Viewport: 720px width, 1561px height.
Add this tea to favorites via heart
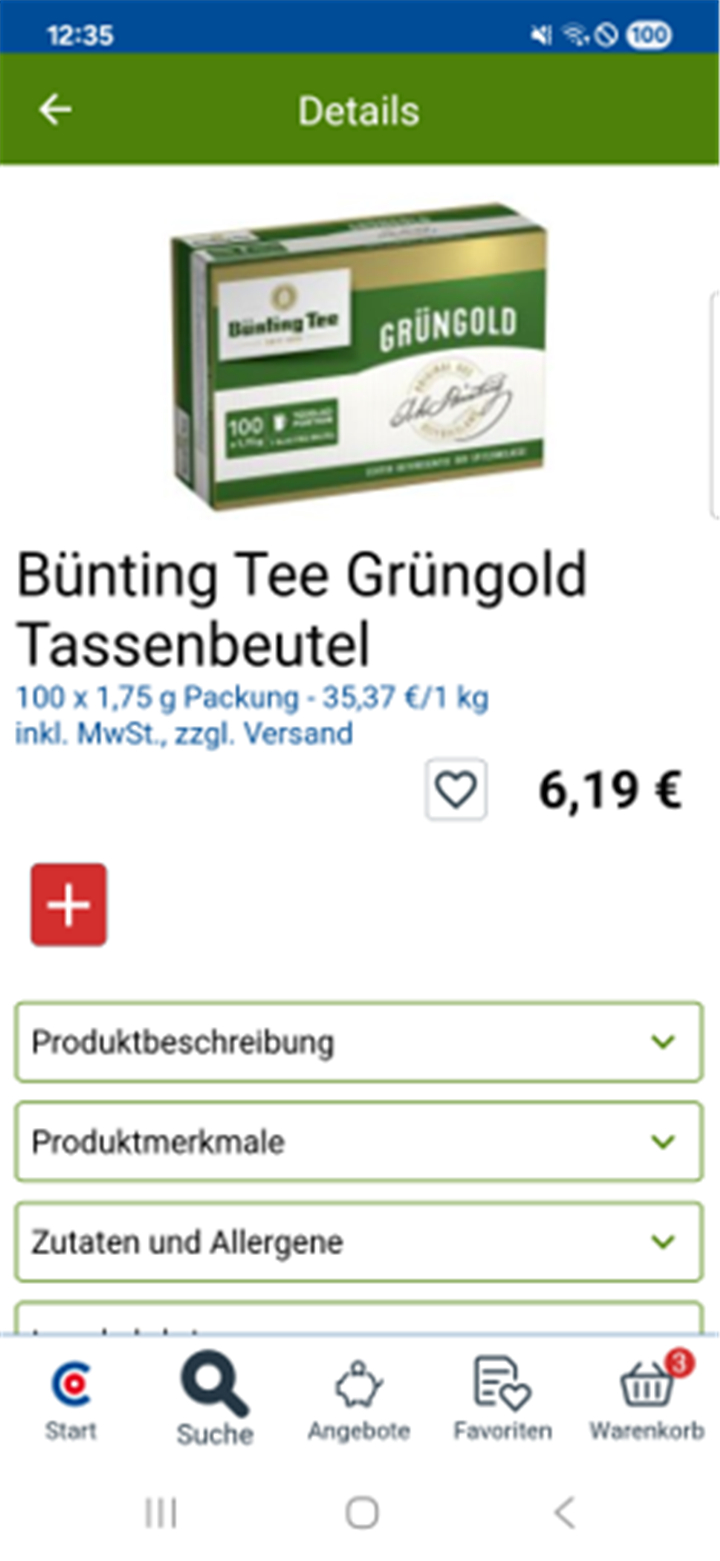click(456, 791)
